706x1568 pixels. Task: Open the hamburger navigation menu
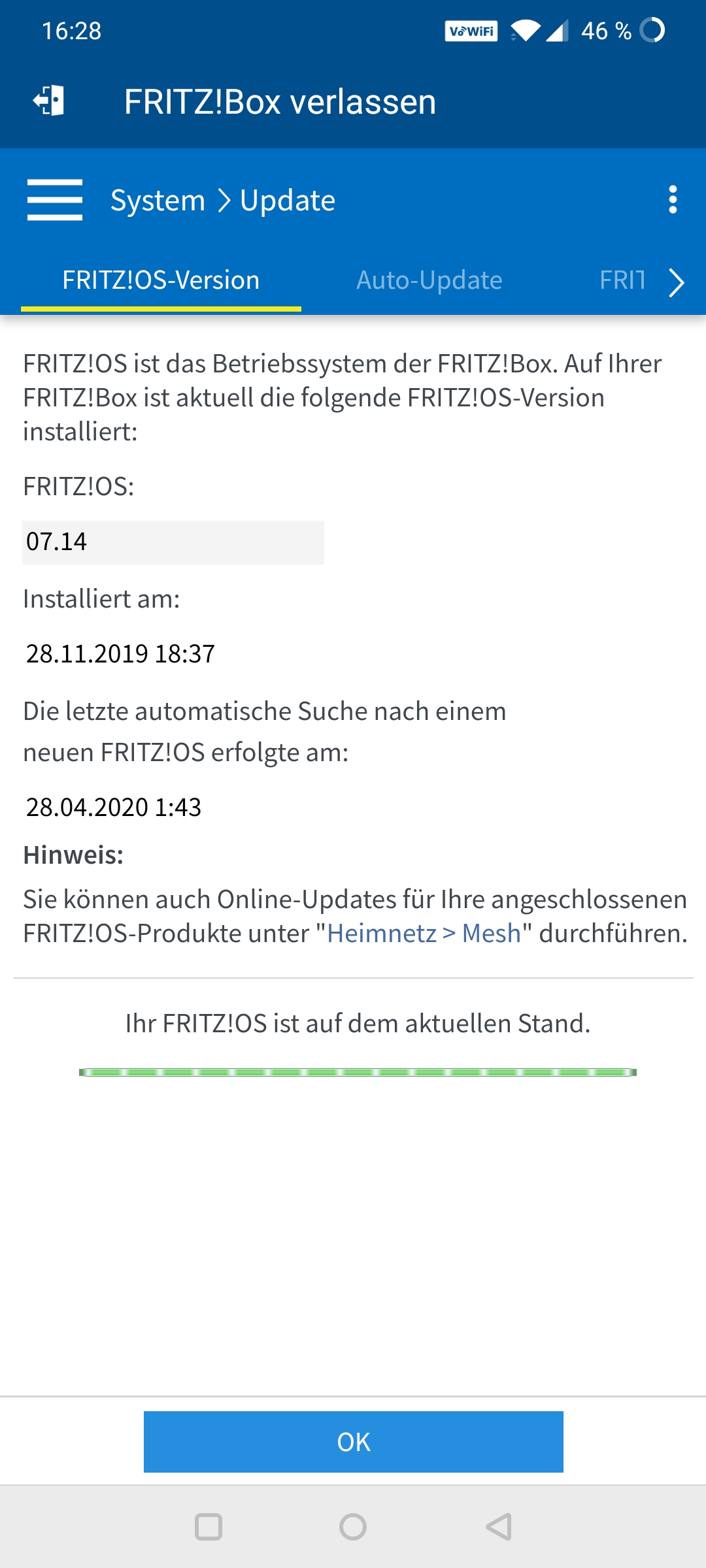[55, 200]
